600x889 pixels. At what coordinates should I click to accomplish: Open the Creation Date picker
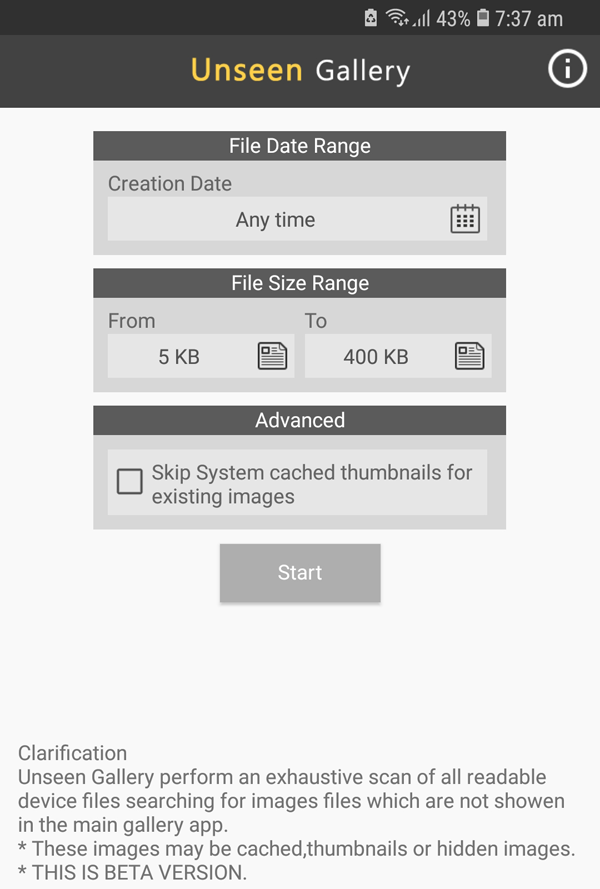(297, 219)
